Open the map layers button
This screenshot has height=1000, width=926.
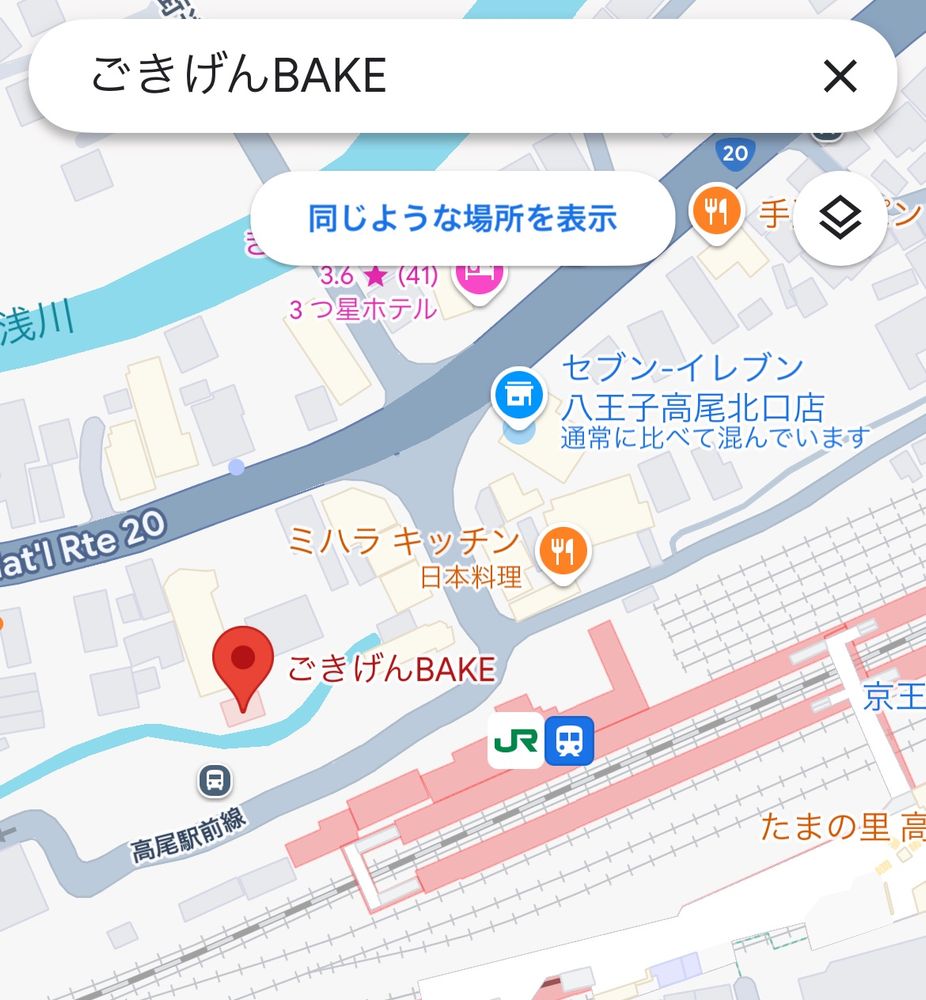pyautogui.click(x=840, y=219)
